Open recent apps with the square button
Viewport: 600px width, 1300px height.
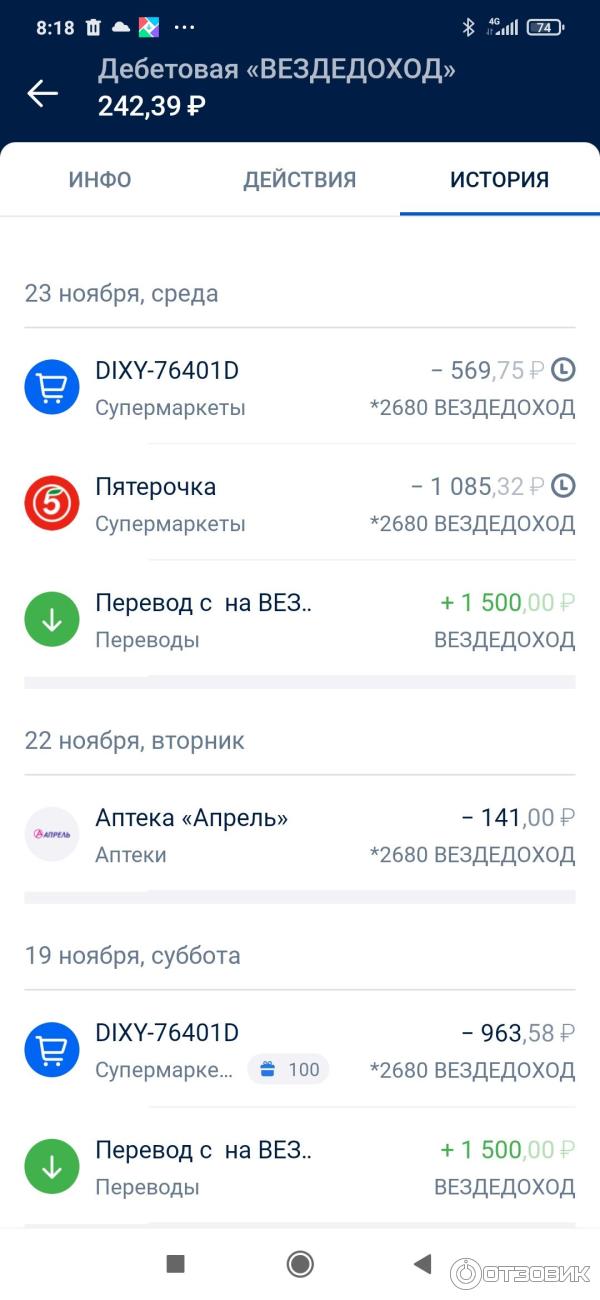[175, 1264]
